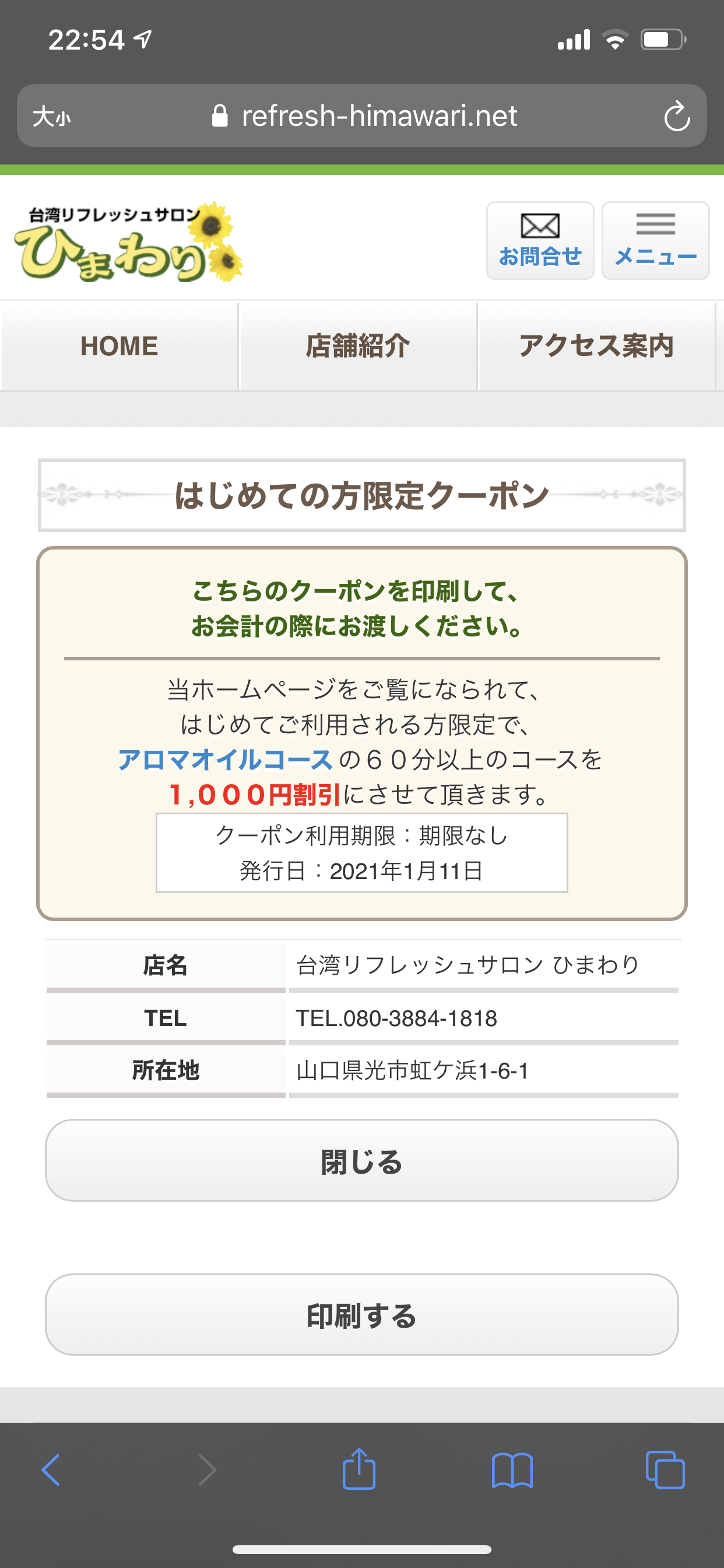
Task: Select the refresh-himawari.net address bar
Action: (x=365, y=116)
